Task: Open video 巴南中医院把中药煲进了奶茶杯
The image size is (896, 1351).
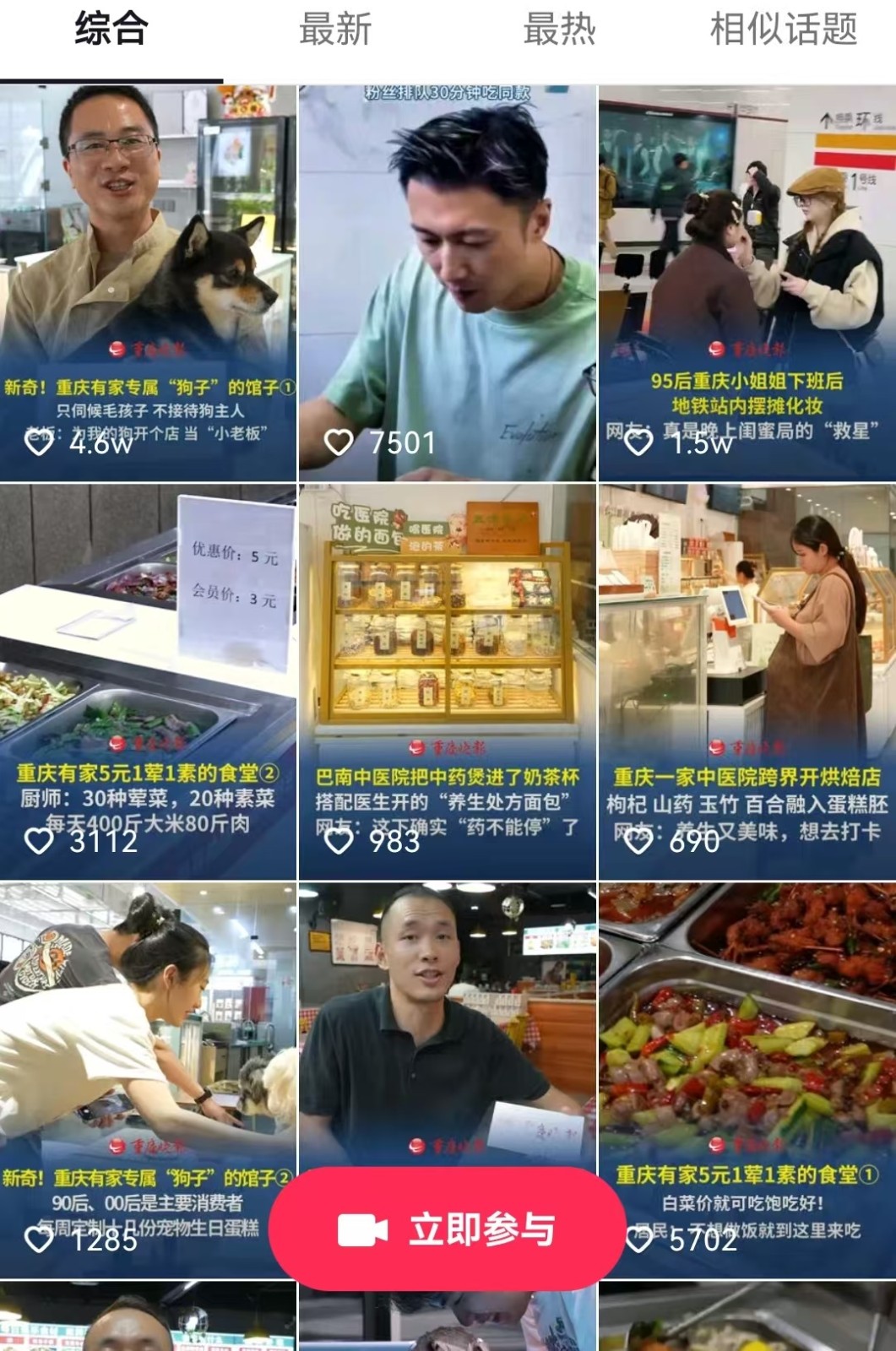Action: [x=448, y=659]
